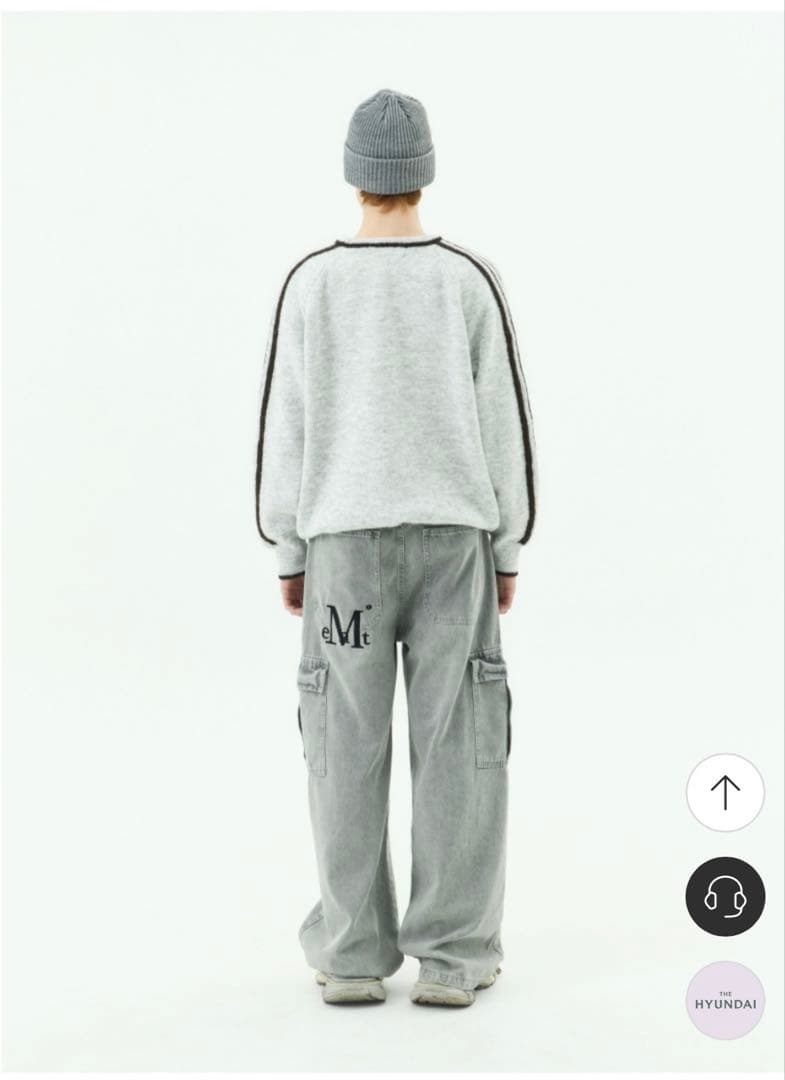
Task: Select the gray cargo pants in the photo
Action: click(x=400, y=750)
